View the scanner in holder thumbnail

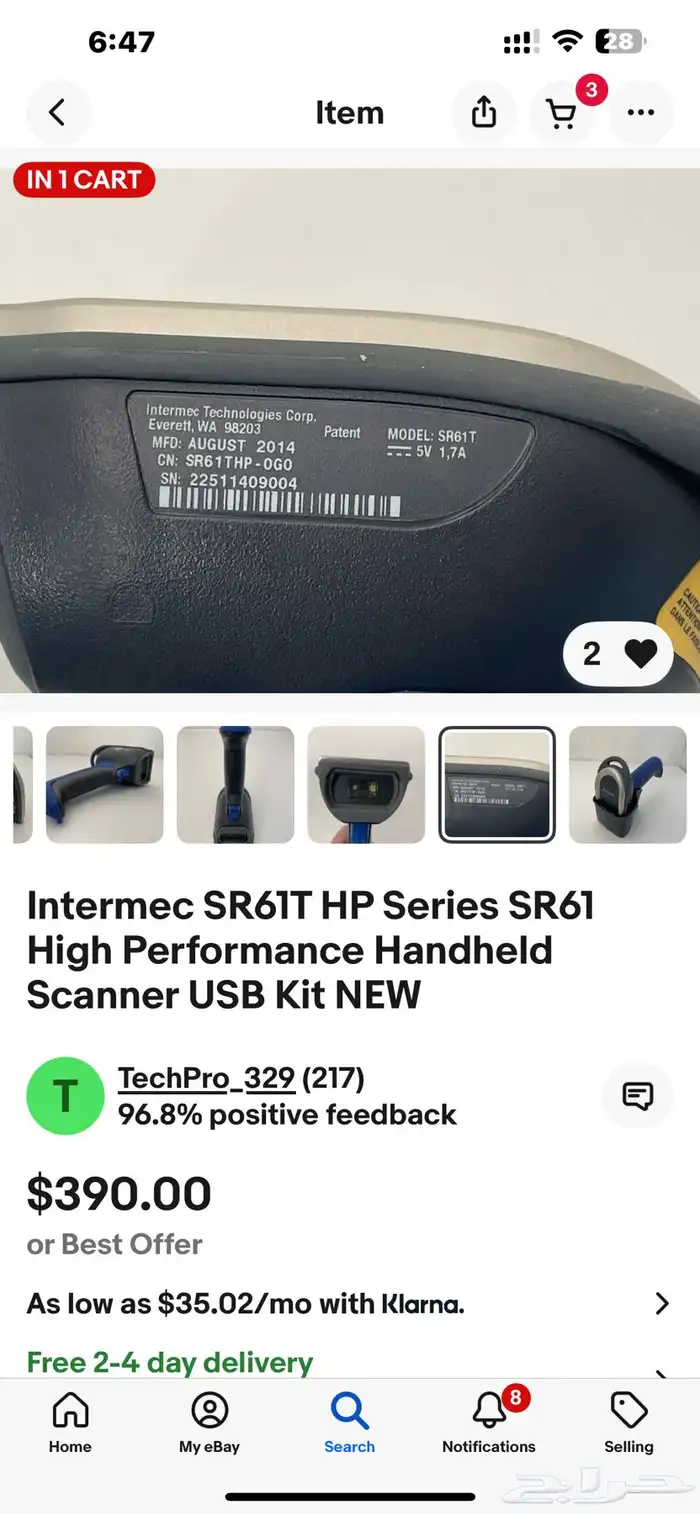[628, 784]
